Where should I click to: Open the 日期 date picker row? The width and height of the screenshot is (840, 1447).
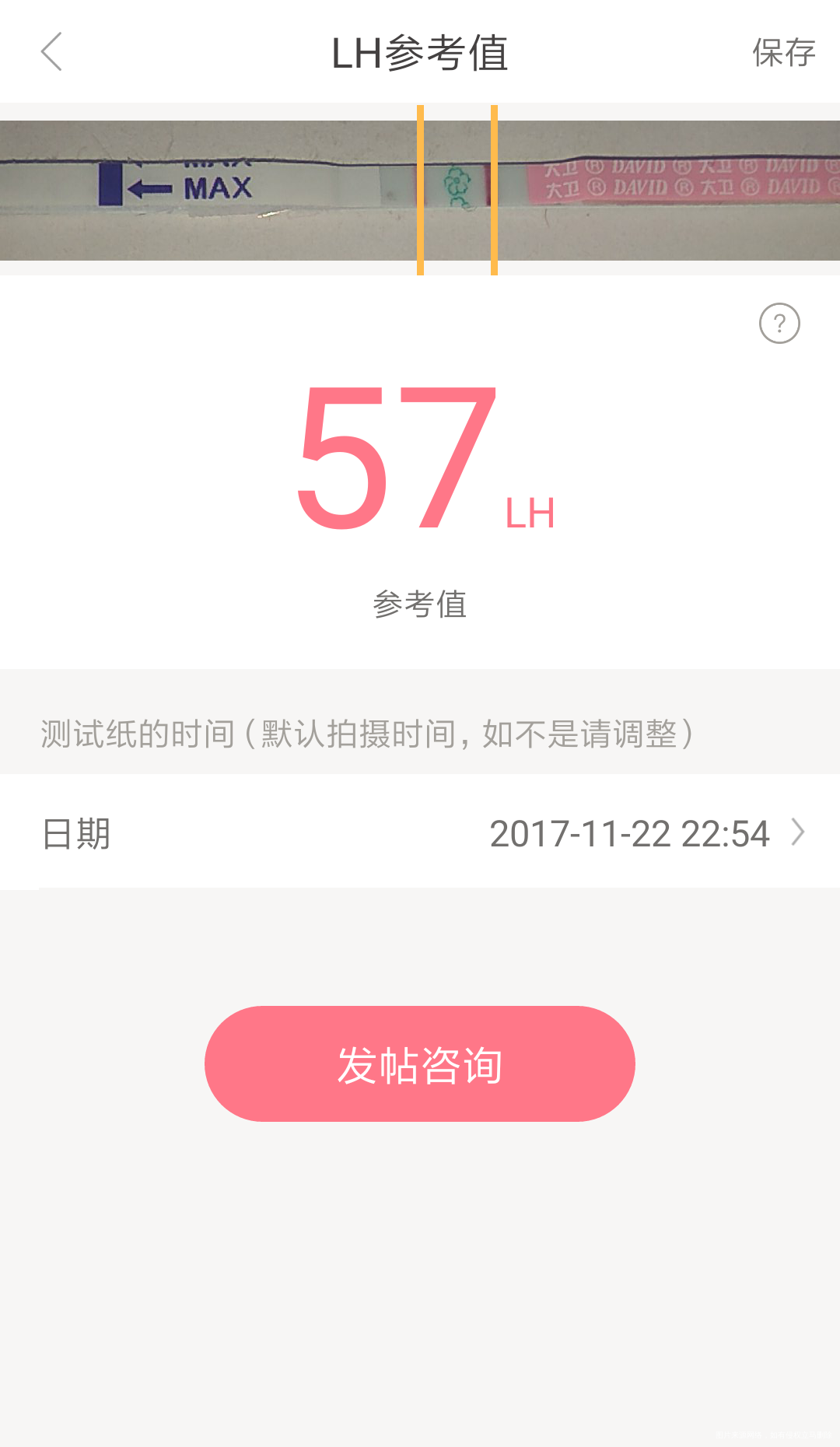click(420, 833)
